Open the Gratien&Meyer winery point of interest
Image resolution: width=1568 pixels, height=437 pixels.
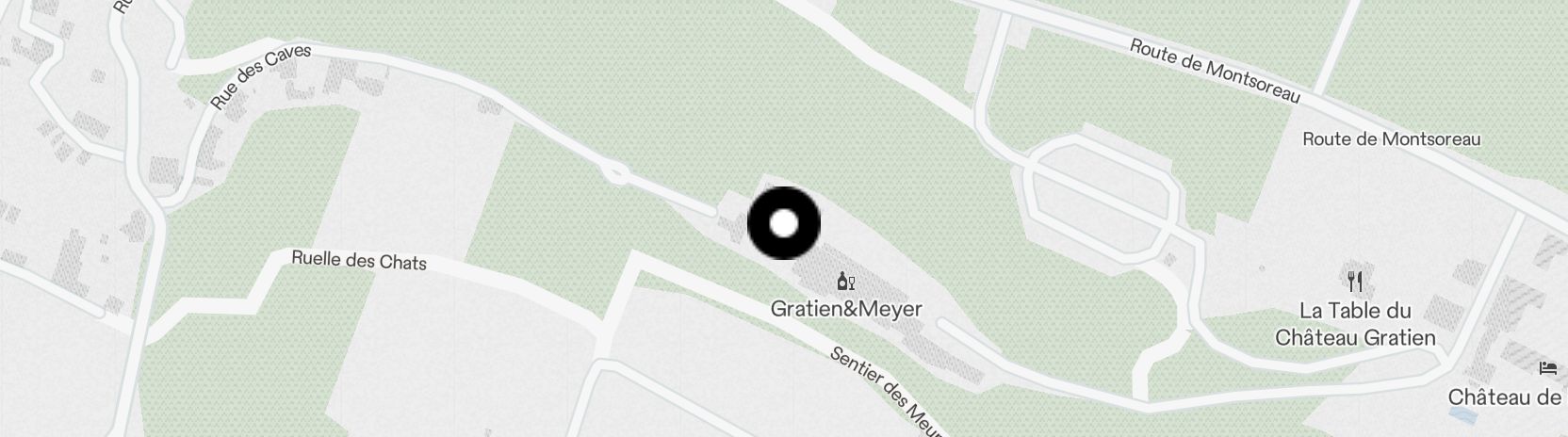[845, 282]
